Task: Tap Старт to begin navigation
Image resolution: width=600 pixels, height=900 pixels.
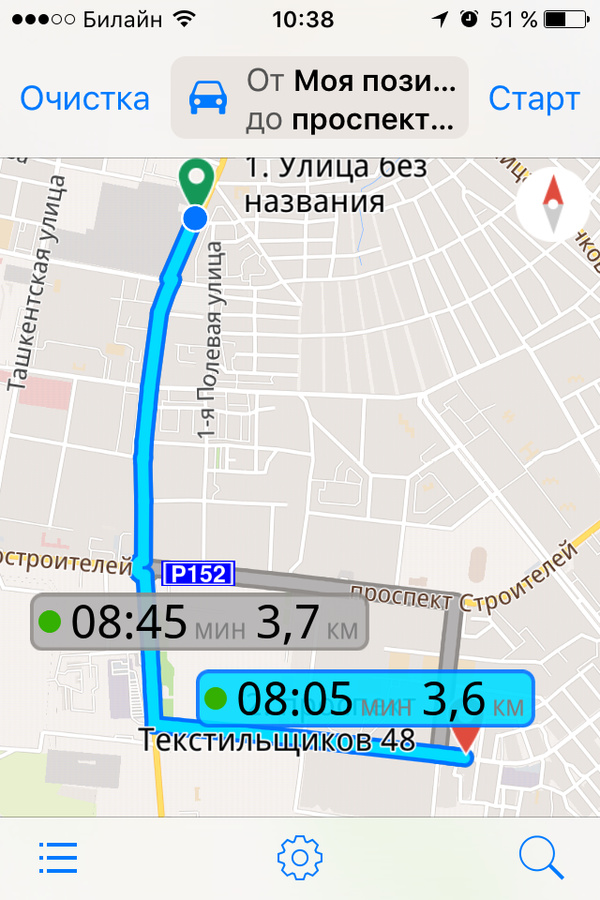Action: (x=533, y=99)
